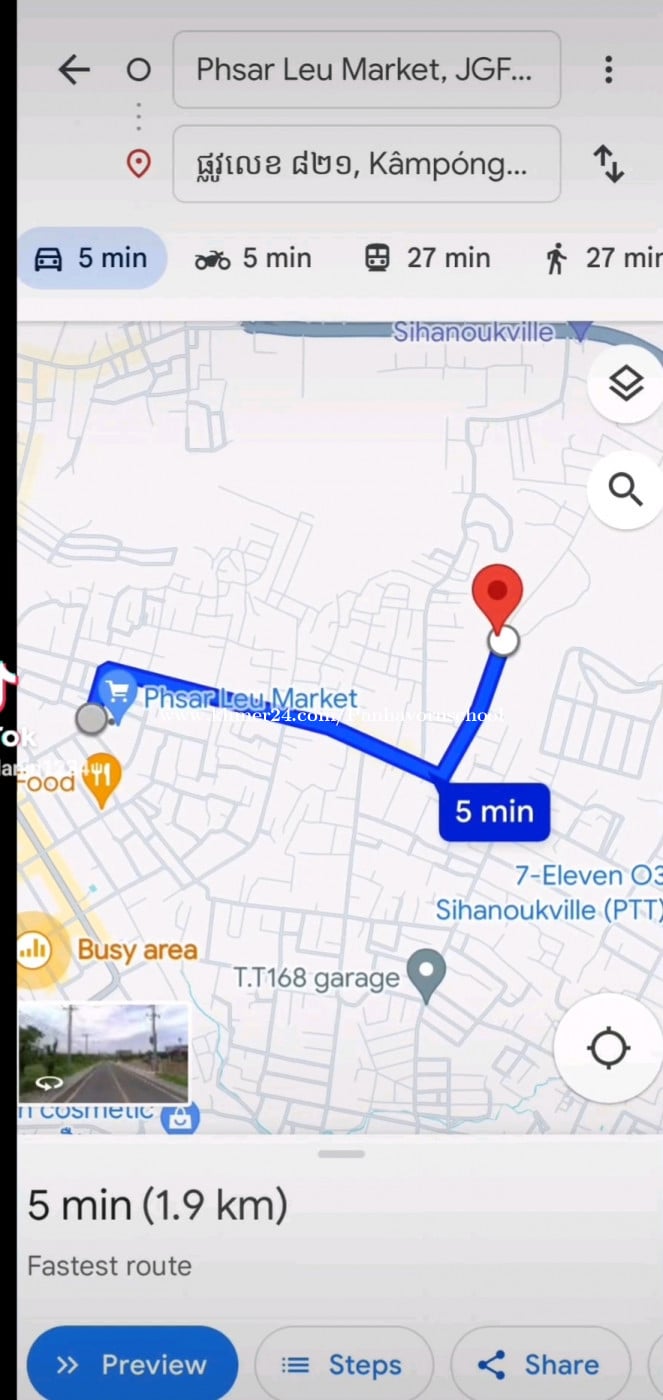Viewport: 663px width, 1400px height.
Task: Edit the Kâmpóng destination field
Action: tap(366, 164)
